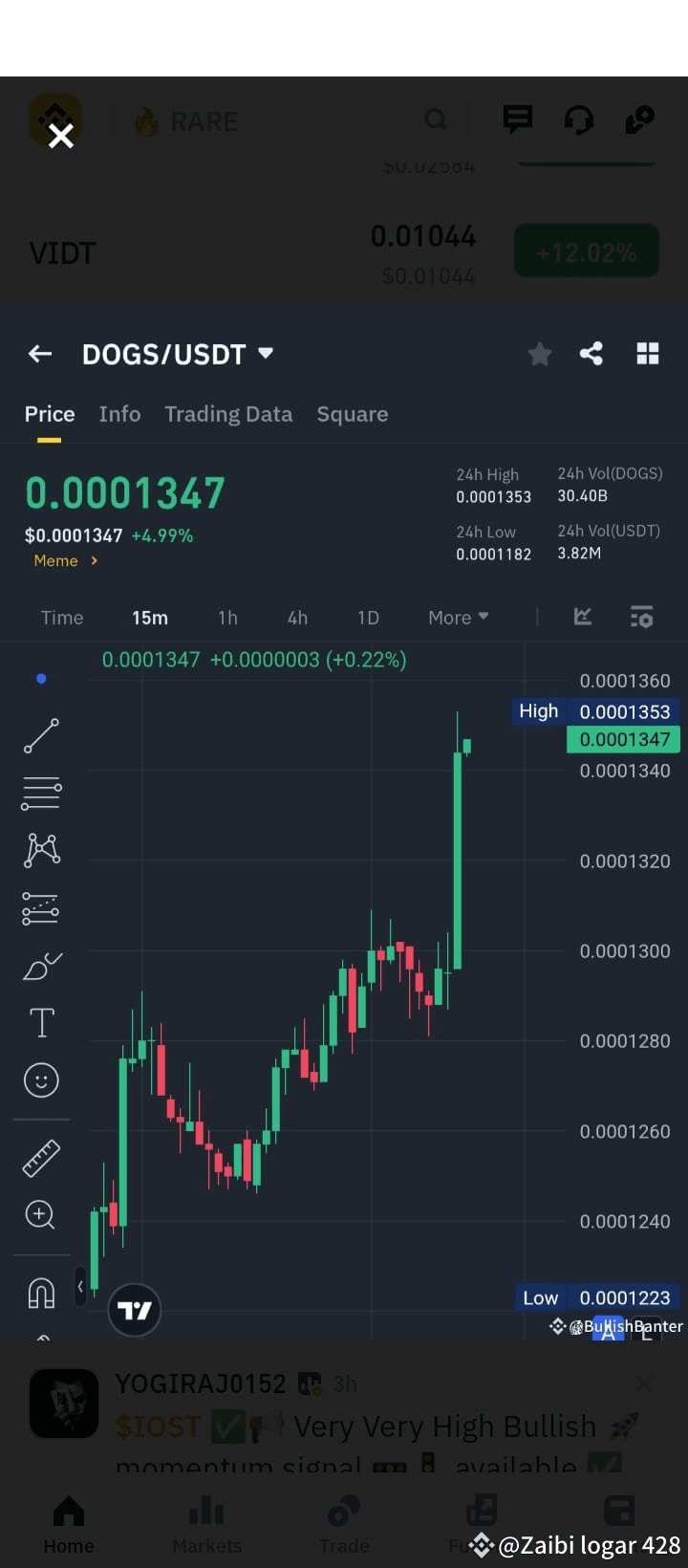Toggle line chart view mode
688x1568 pixels.
click(x=582, y=617)
